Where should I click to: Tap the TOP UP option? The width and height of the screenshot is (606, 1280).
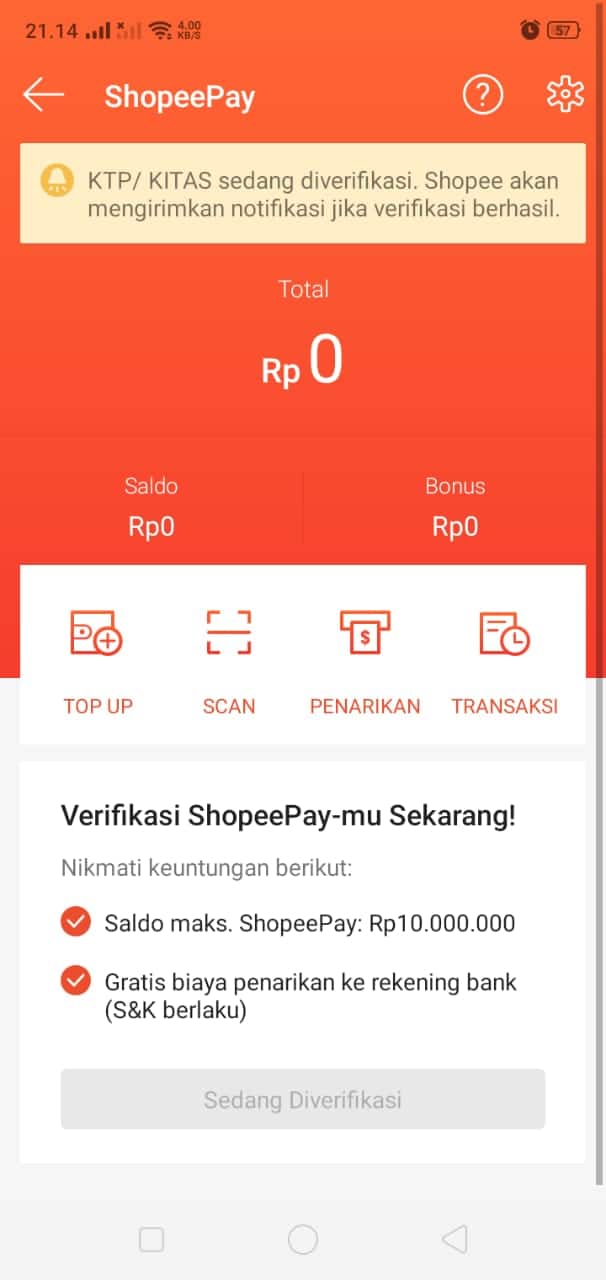(97, 660)
